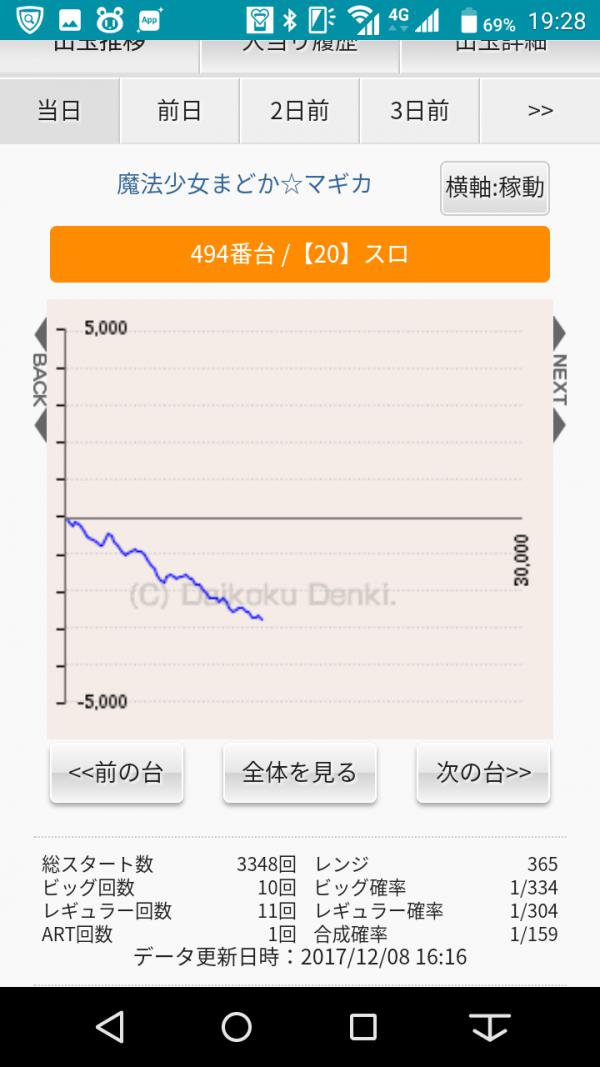Tap the 横軸:稼動 axis button
600x1067 pixels.
pyautogui.click(x=495, y=188)
